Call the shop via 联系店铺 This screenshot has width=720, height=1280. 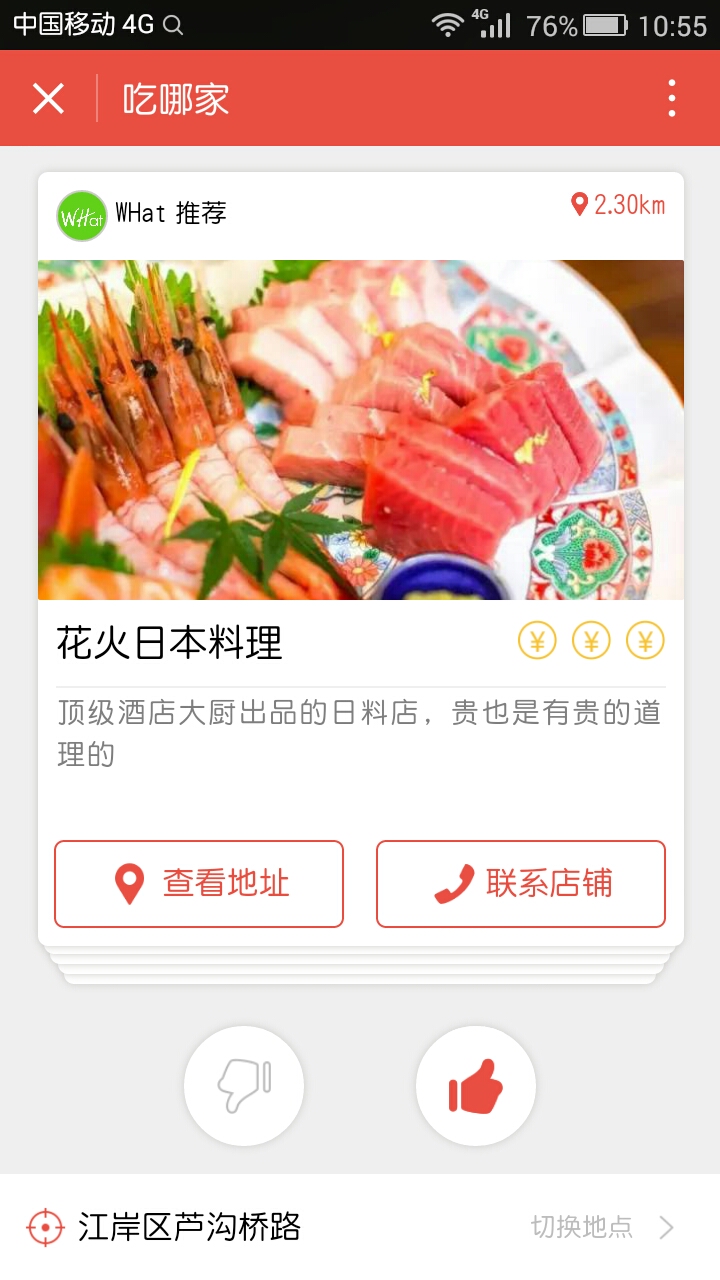coord(520,884)
